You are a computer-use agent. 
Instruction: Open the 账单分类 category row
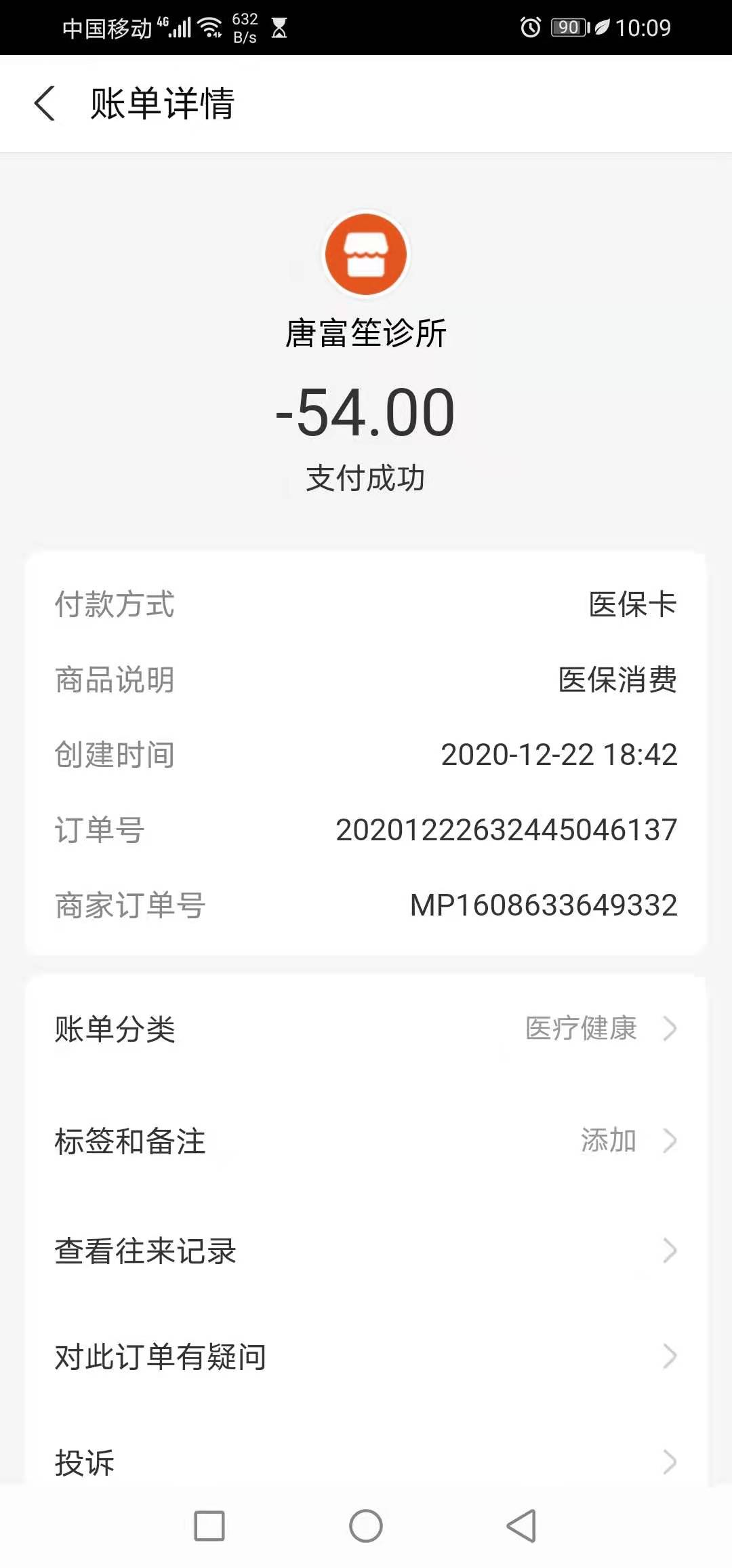(x=366, y=1029)
